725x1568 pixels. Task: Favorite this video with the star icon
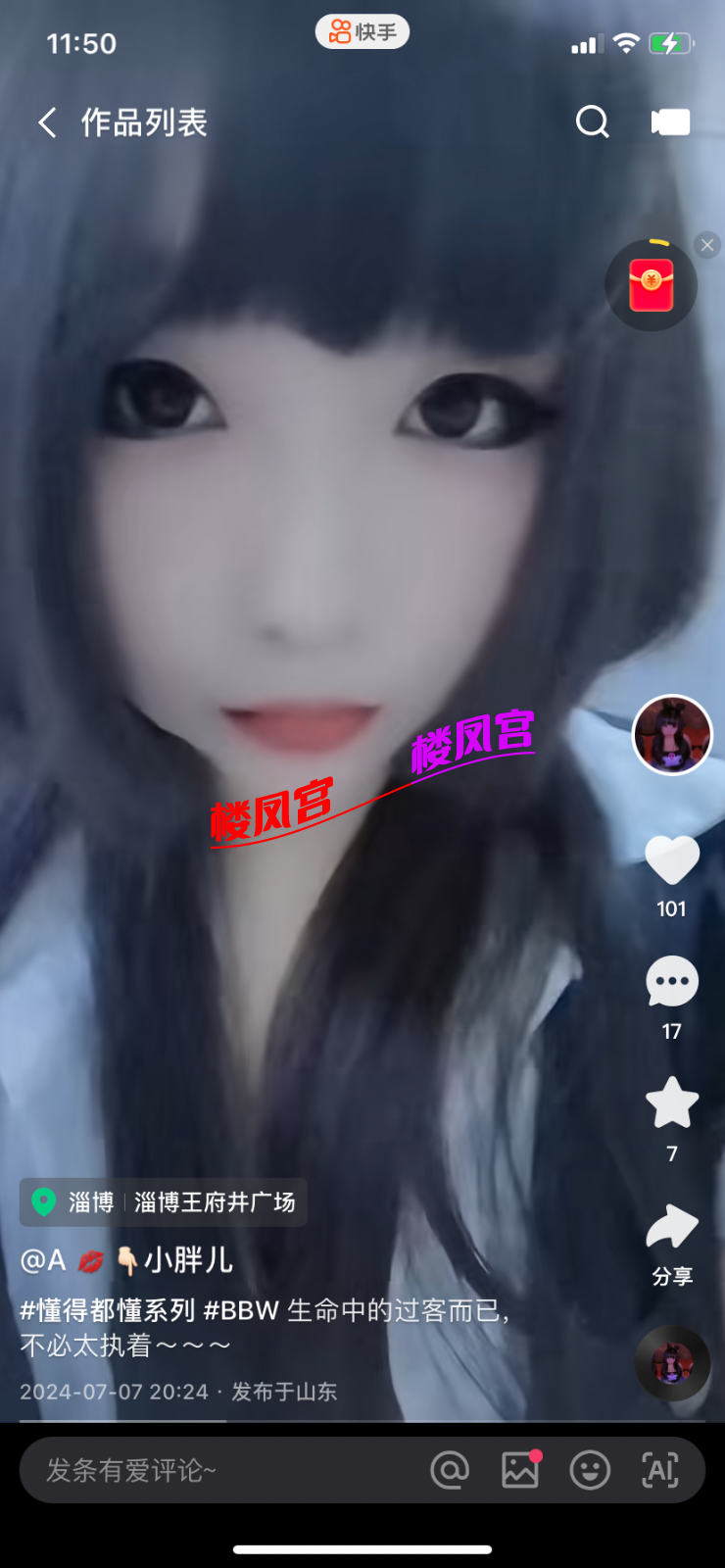(672, 1103)
